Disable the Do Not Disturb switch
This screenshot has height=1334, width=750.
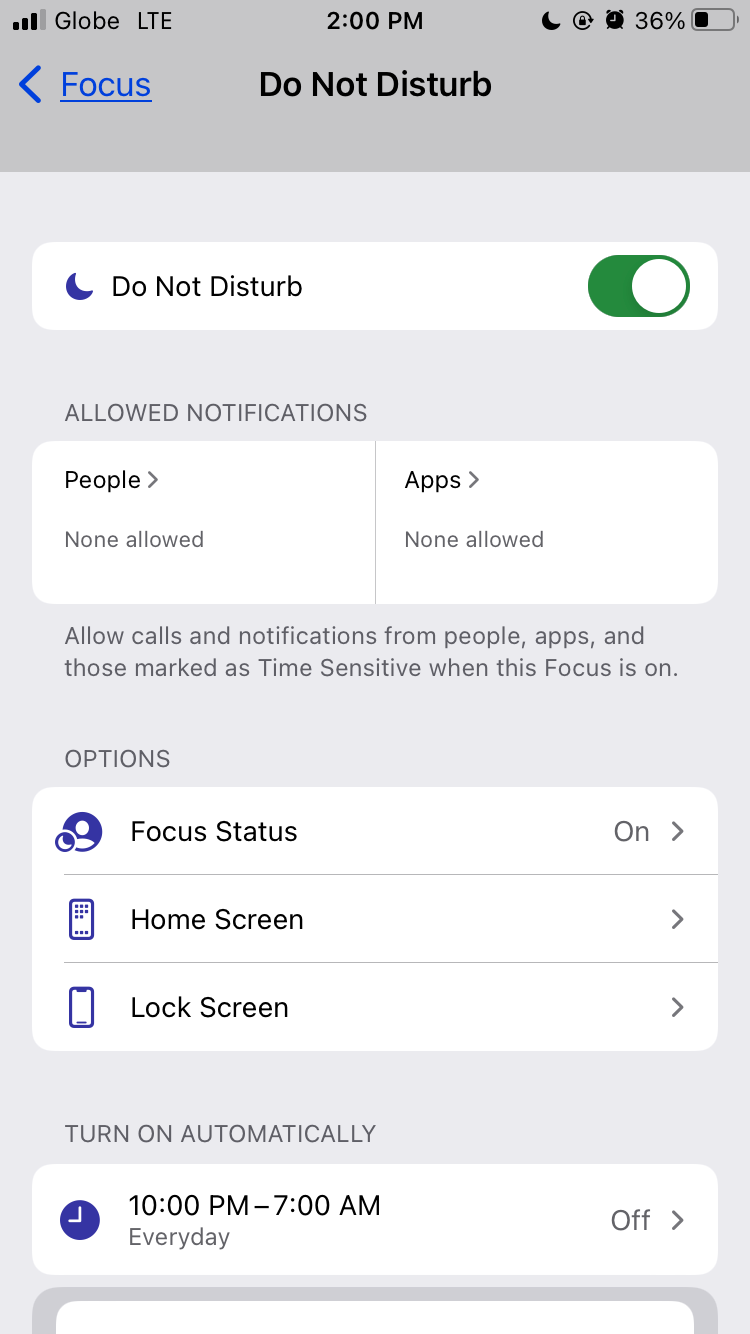[x=638, y=286]
